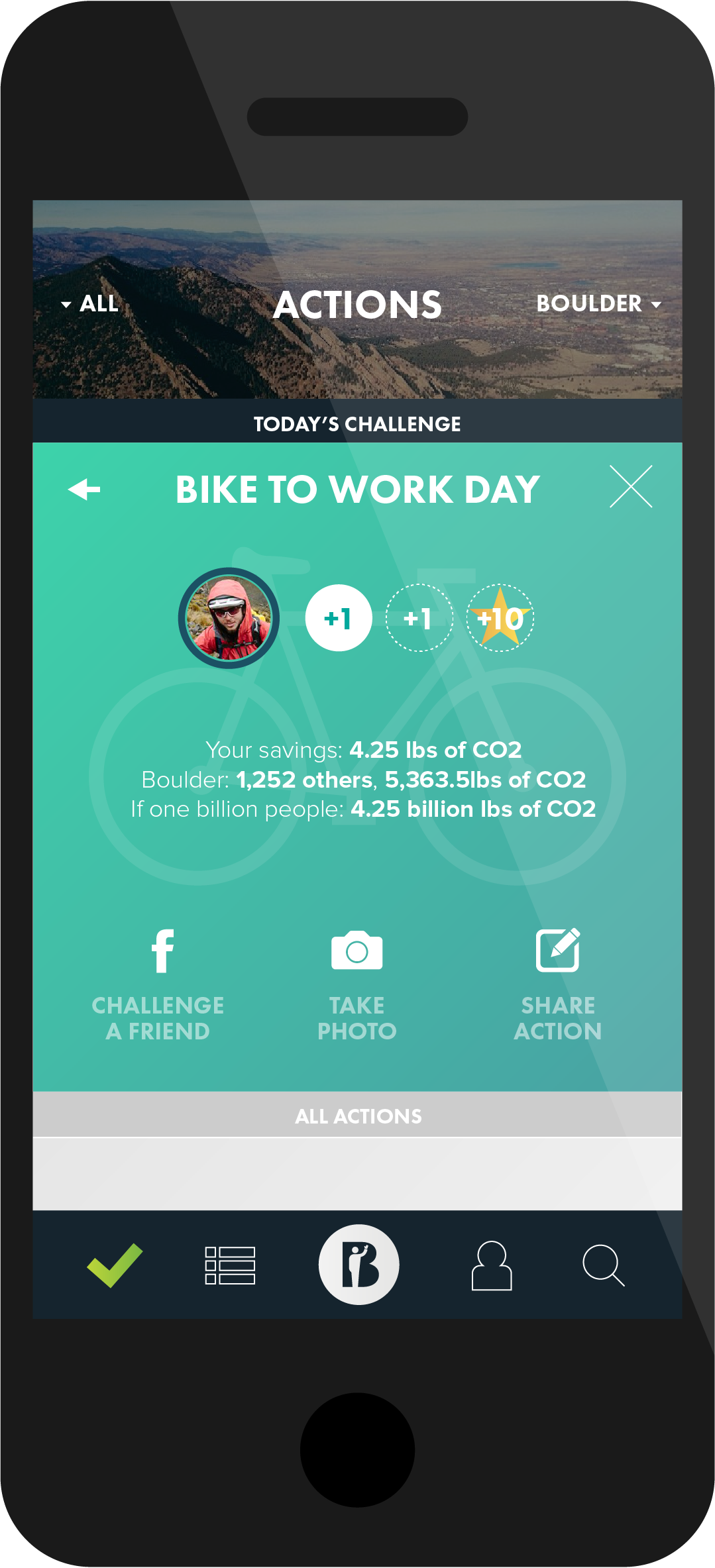Image resolution: width=715 pixels, height=1568 pixels.
Task: Expand the All Actions bar
Action: pos(358,1116)
